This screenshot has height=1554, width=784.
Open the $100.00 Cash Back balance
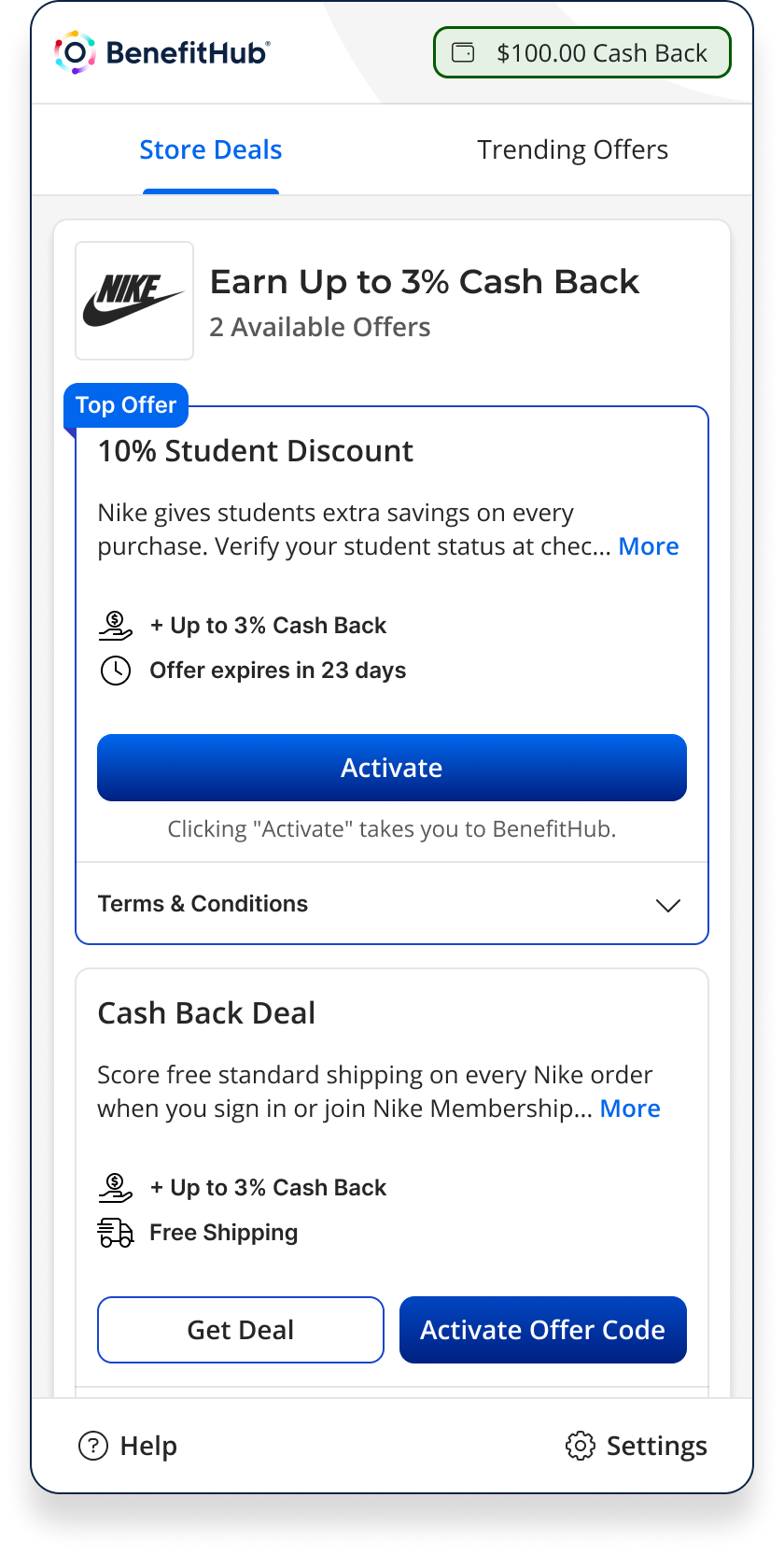tap(581, 53)
